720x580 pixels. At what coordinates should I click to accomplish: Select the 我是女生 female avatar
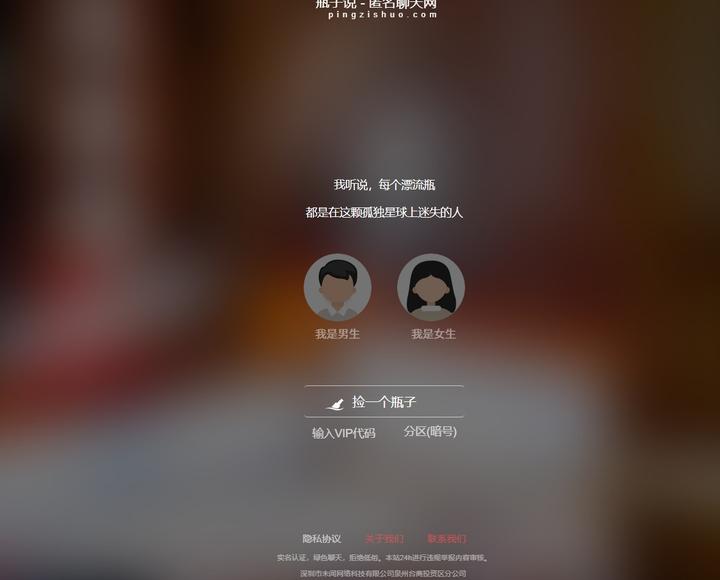[x=431, y=287]
